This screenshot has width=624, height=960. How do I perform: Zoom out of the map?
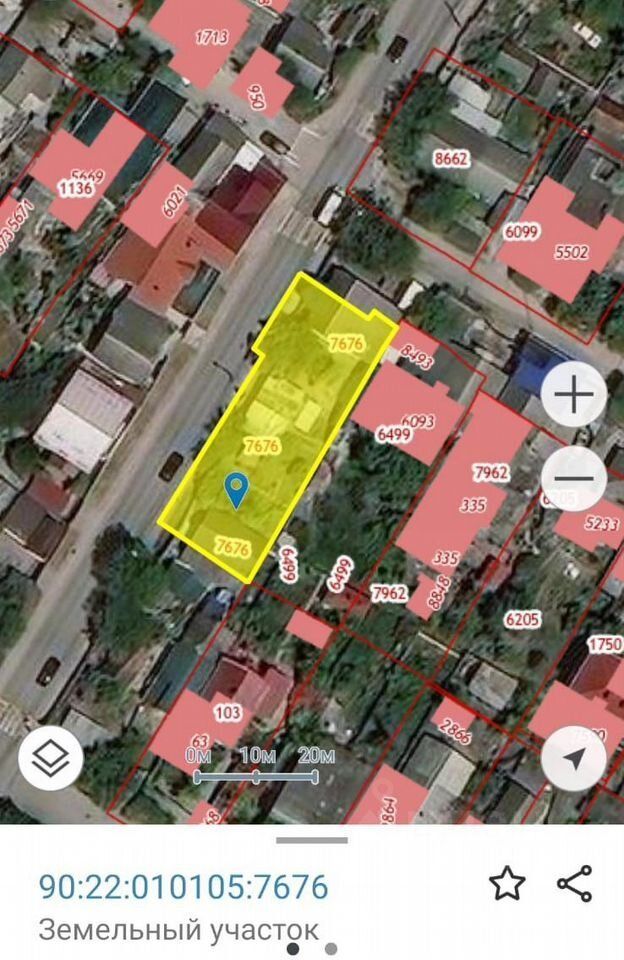574,478
